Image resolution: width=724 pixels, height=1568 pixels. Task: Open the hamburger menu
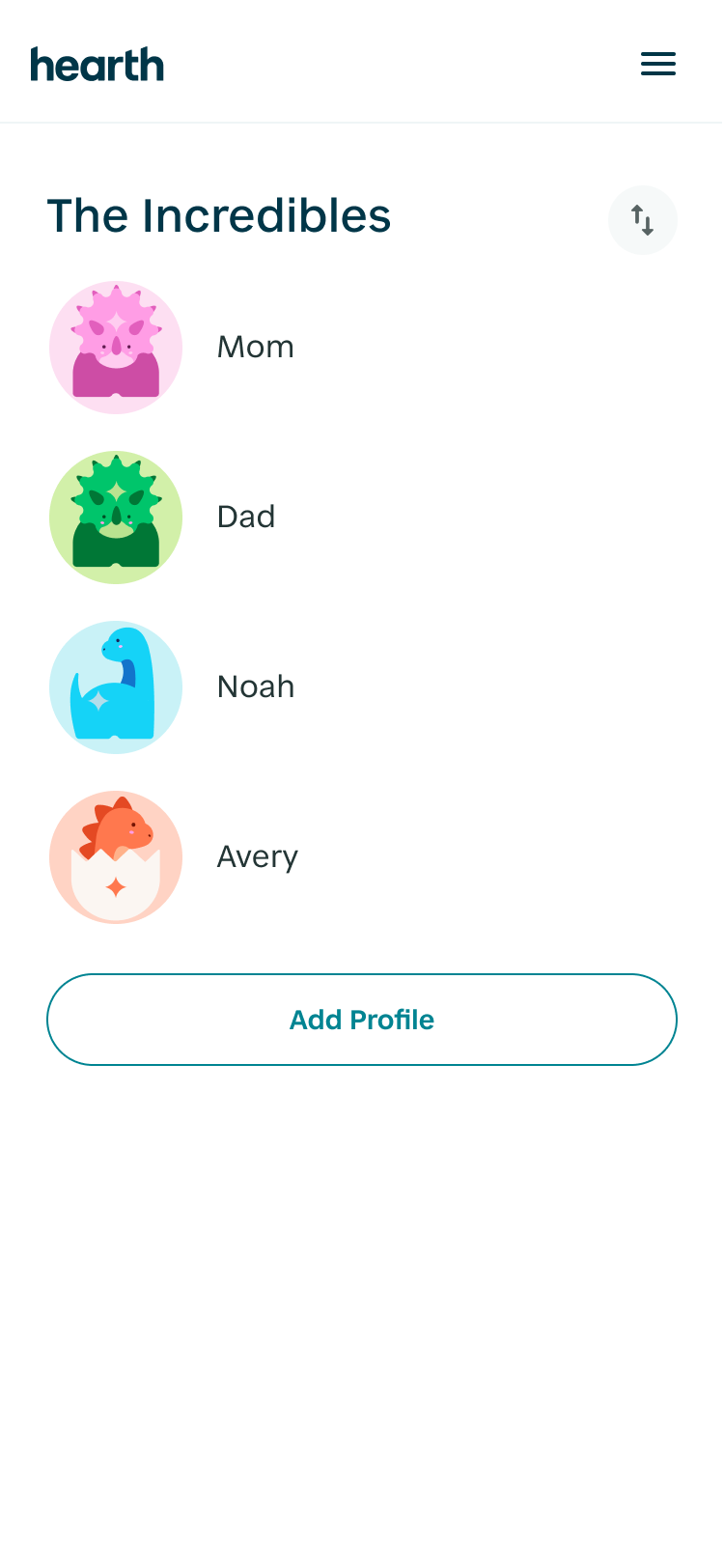[x=658, y=65]
